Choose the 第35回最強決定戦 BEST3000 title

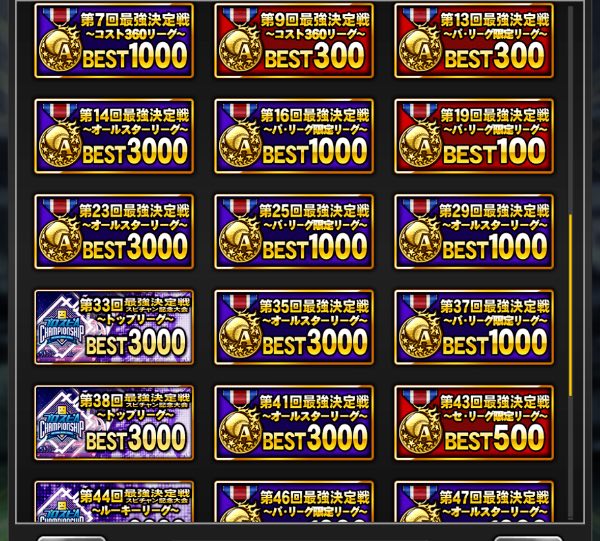coord(294,328)
